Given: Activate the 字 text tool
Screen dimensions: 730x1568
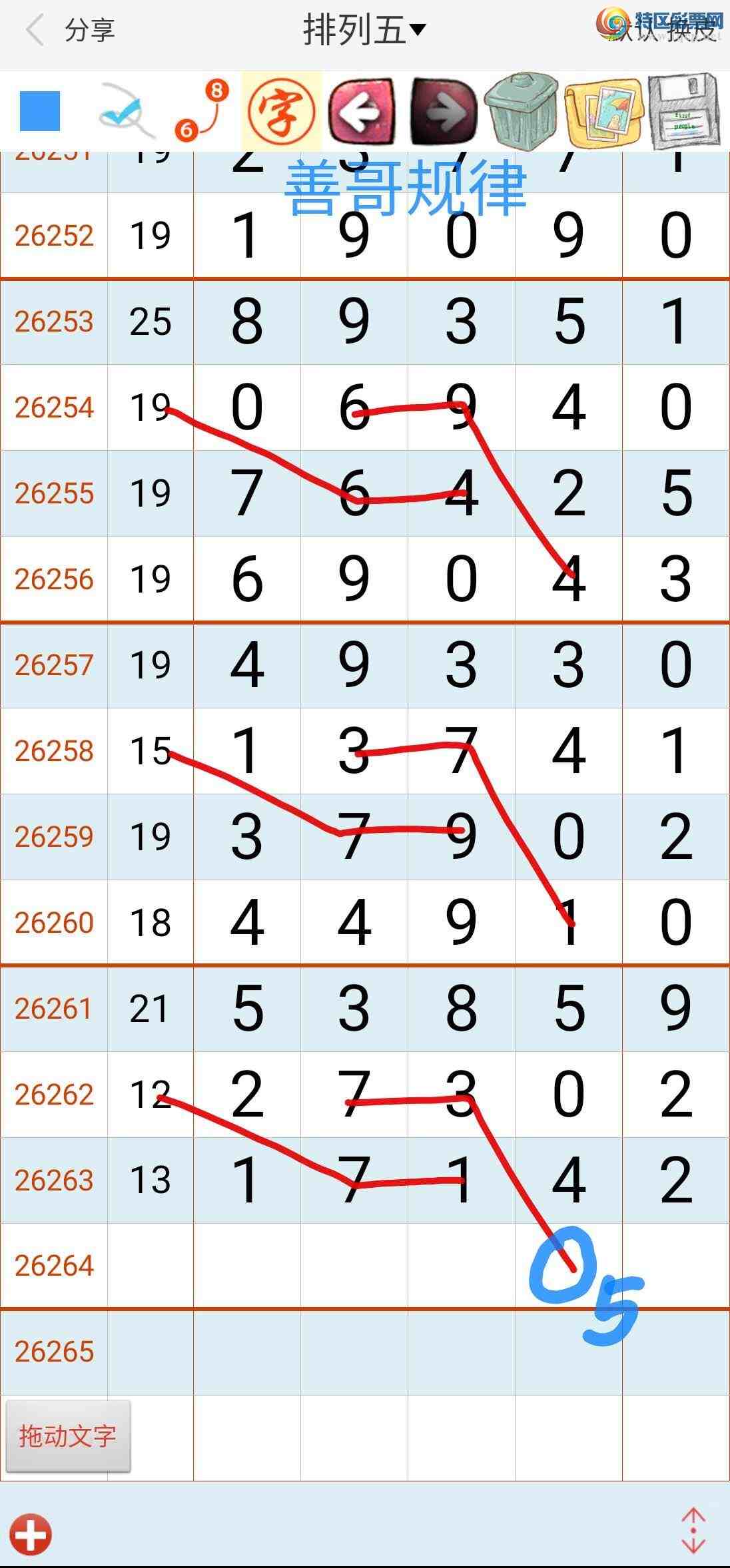Looking at the screenshot, I should coord(281,111).
